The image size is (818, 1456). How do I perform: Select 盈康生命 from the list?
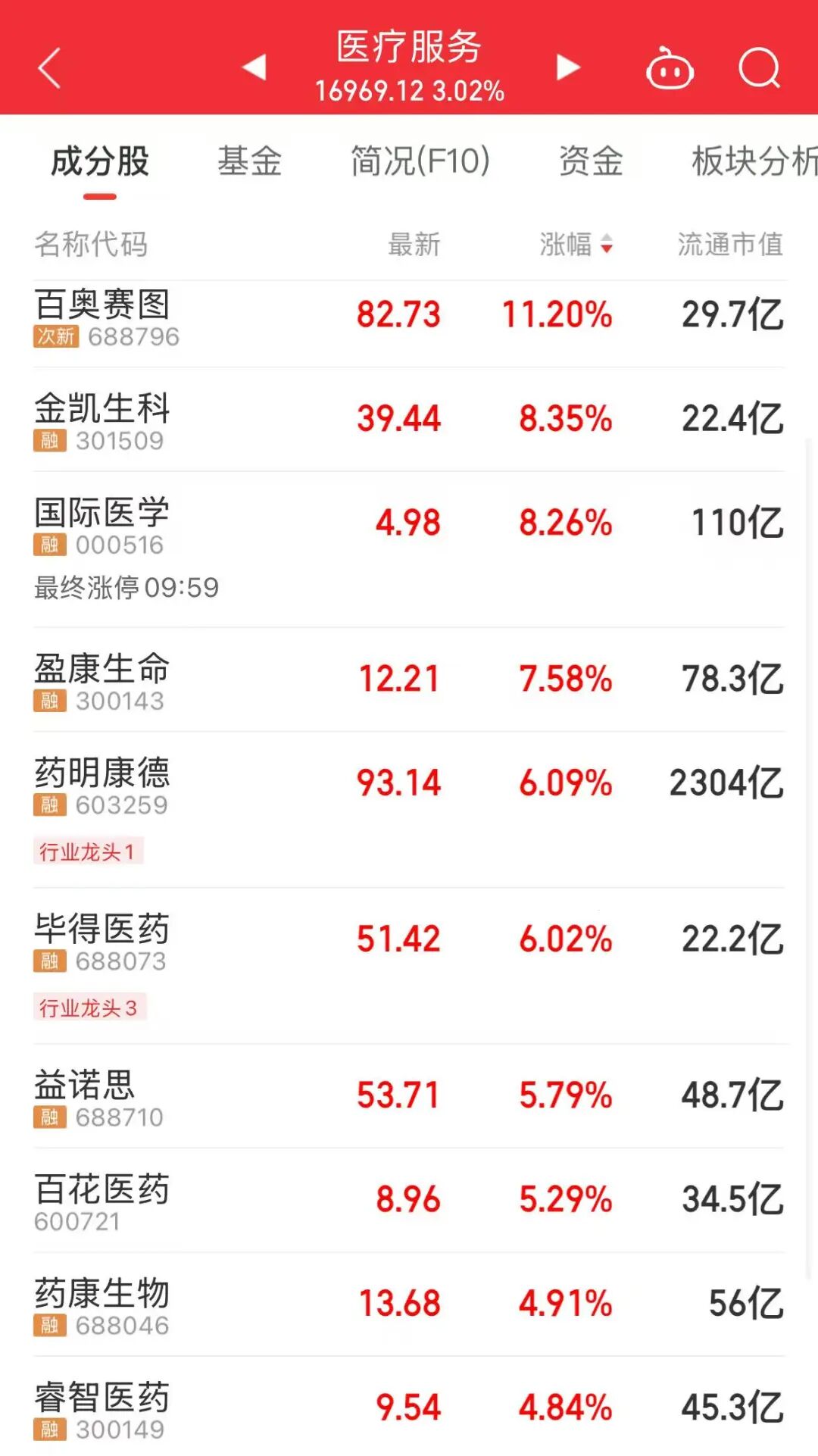[409, 680]
